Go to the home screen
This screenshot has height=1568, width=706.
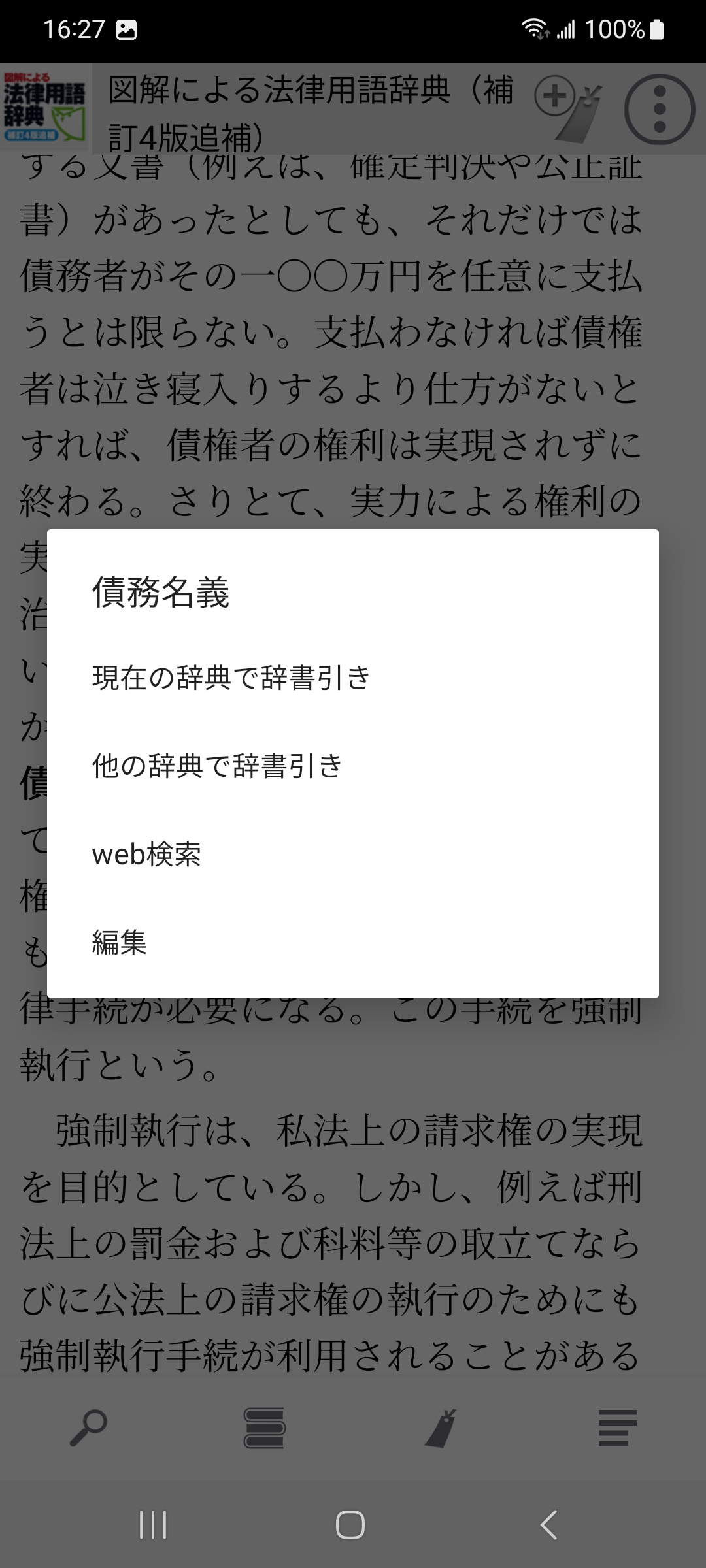(x=350, y=1525)
